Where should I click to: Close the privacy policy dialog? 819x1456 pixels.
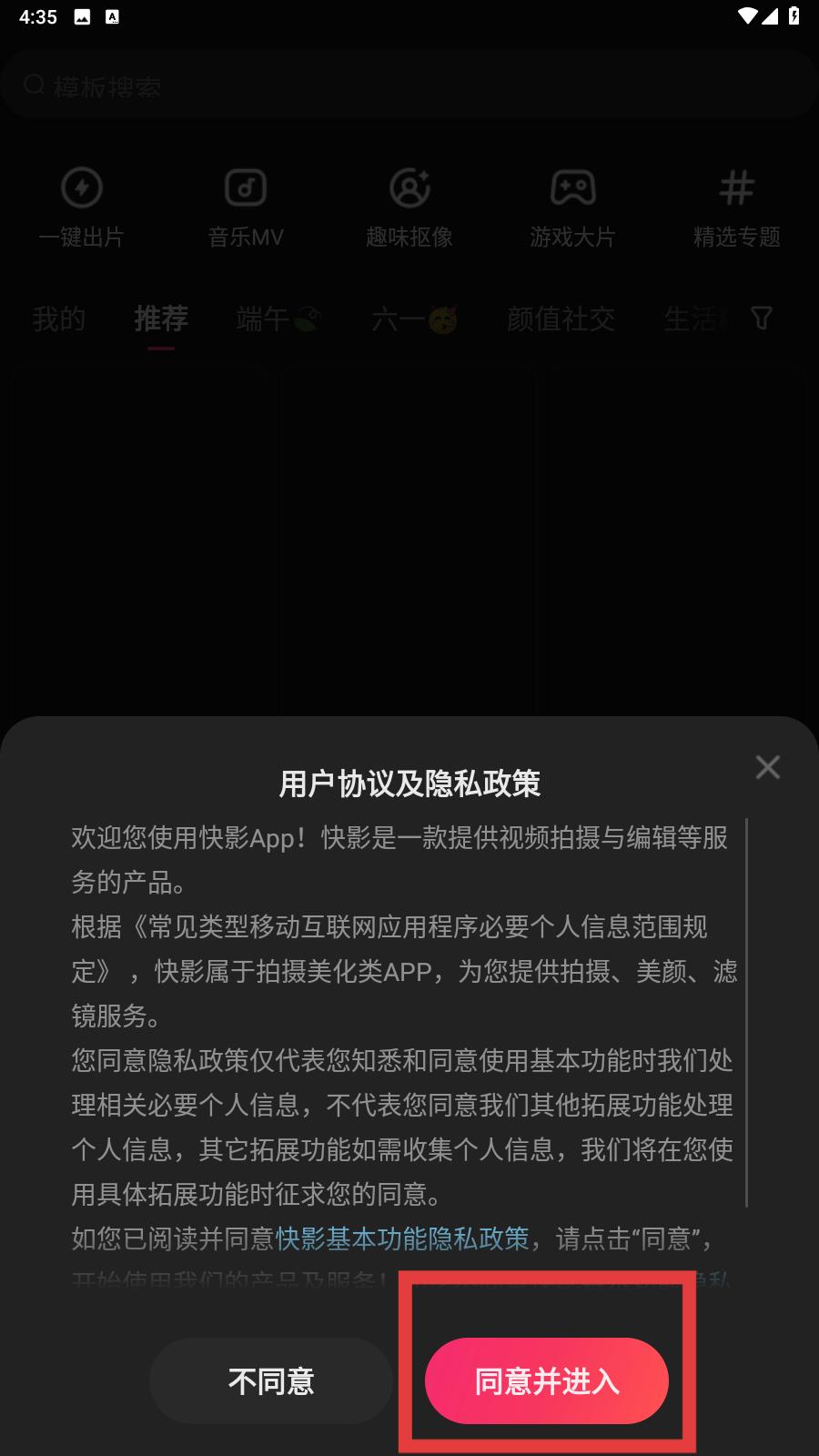coord(767,767)
